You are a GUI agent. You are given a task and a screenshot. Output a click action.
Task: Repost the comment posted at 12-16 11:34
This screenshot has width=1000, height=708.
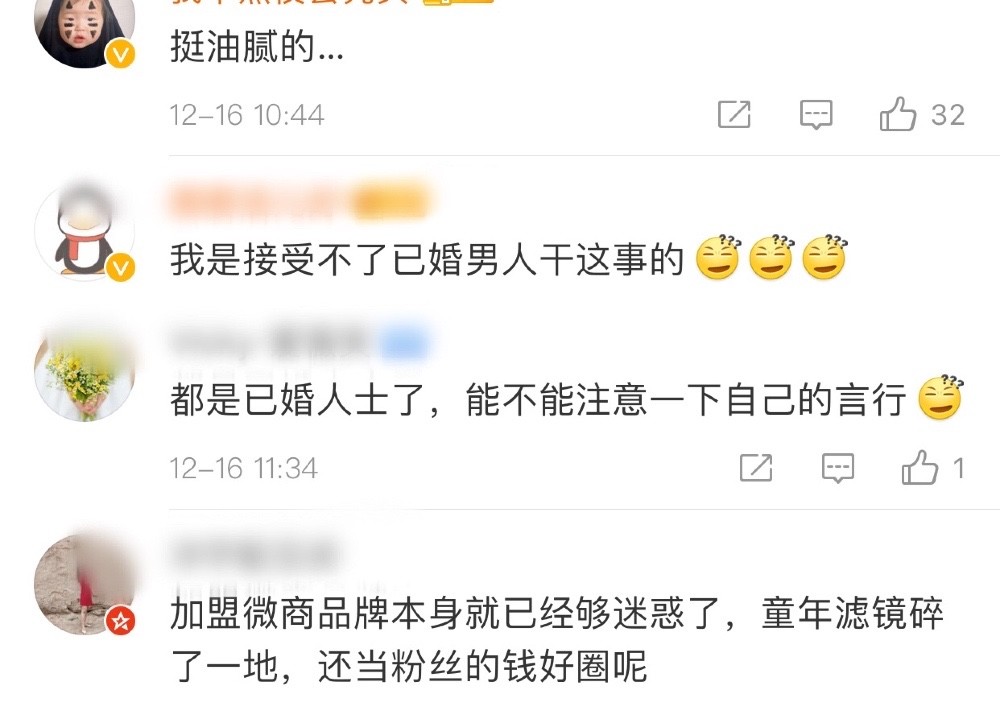point(756,467)
